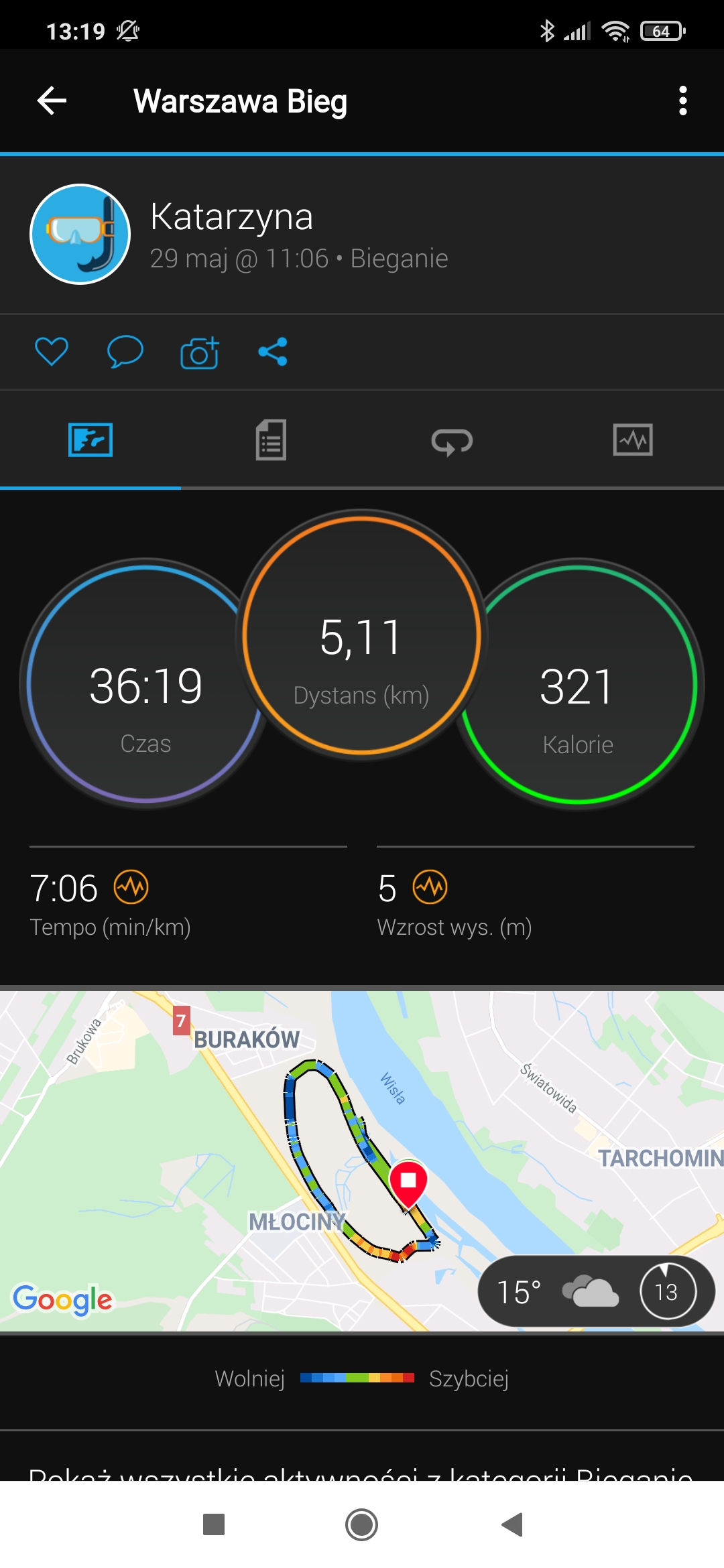The width and height of the screenshot is (724, 1568).
Task: Tap the insights icon next to Wzrost wys.
Action: click(x=430, y=888)
